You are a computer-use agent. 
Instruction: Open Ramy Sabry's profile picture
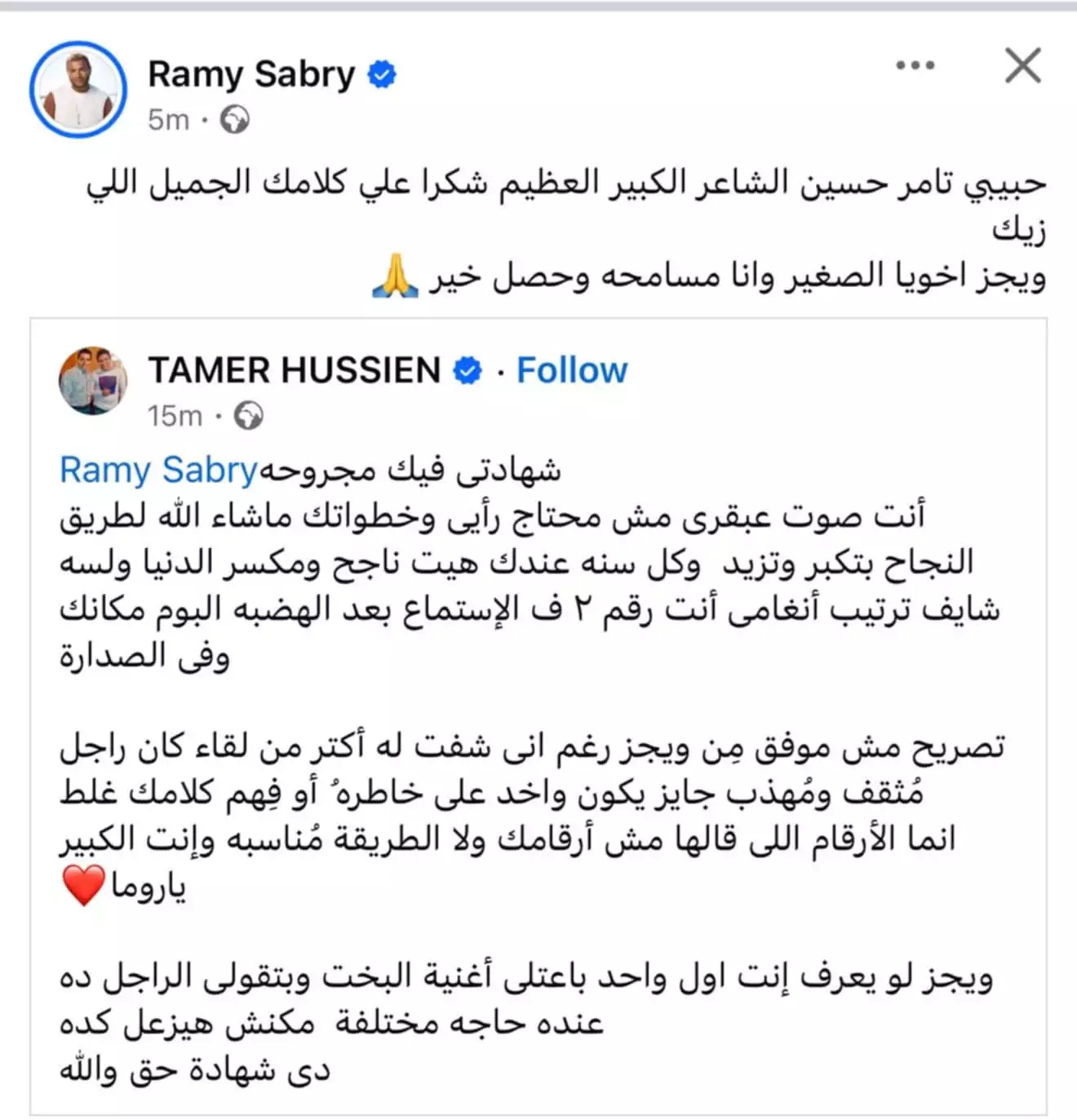click(x=78, y=90)
